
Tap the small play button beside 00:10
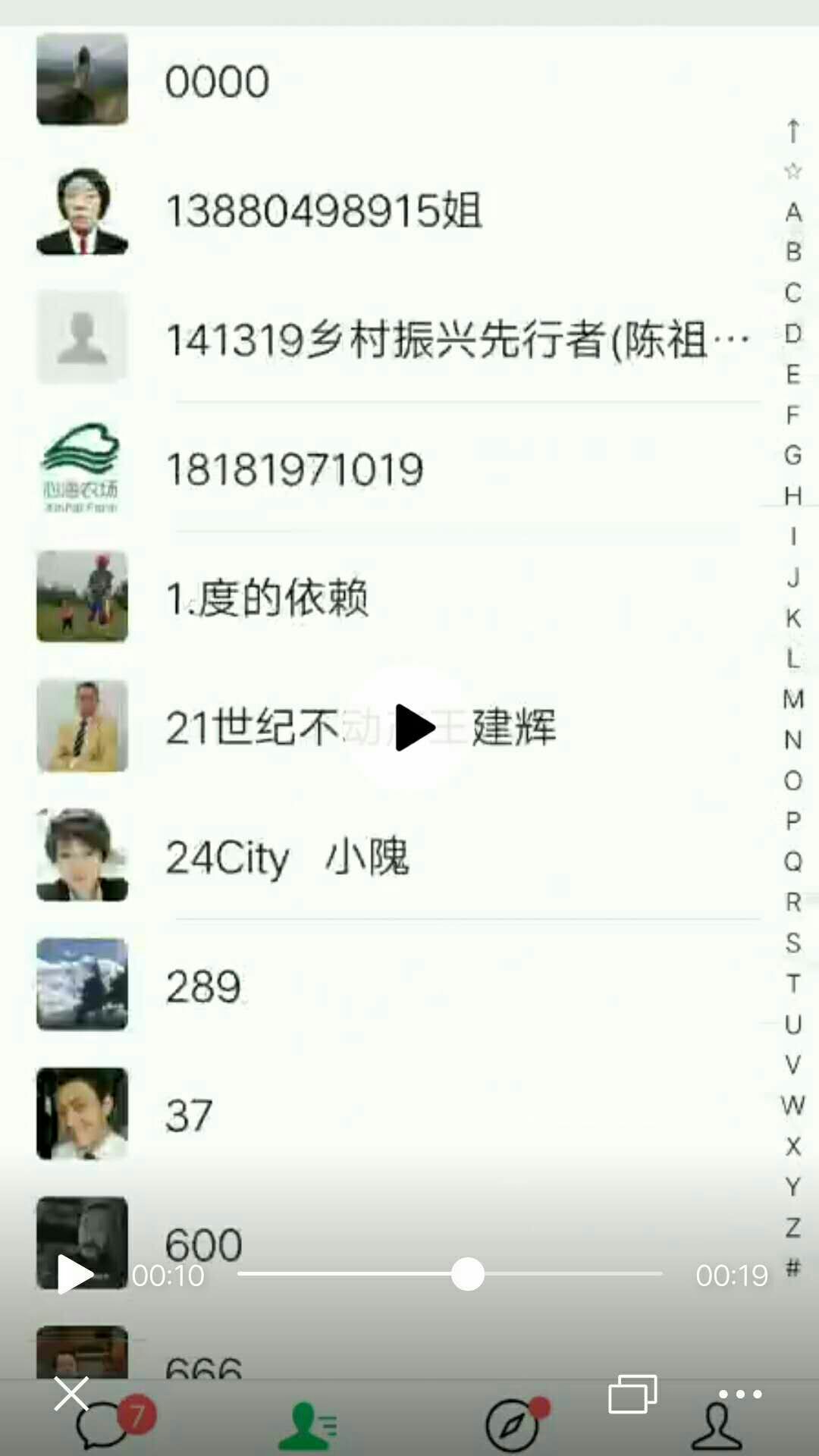pos(74,1274)
